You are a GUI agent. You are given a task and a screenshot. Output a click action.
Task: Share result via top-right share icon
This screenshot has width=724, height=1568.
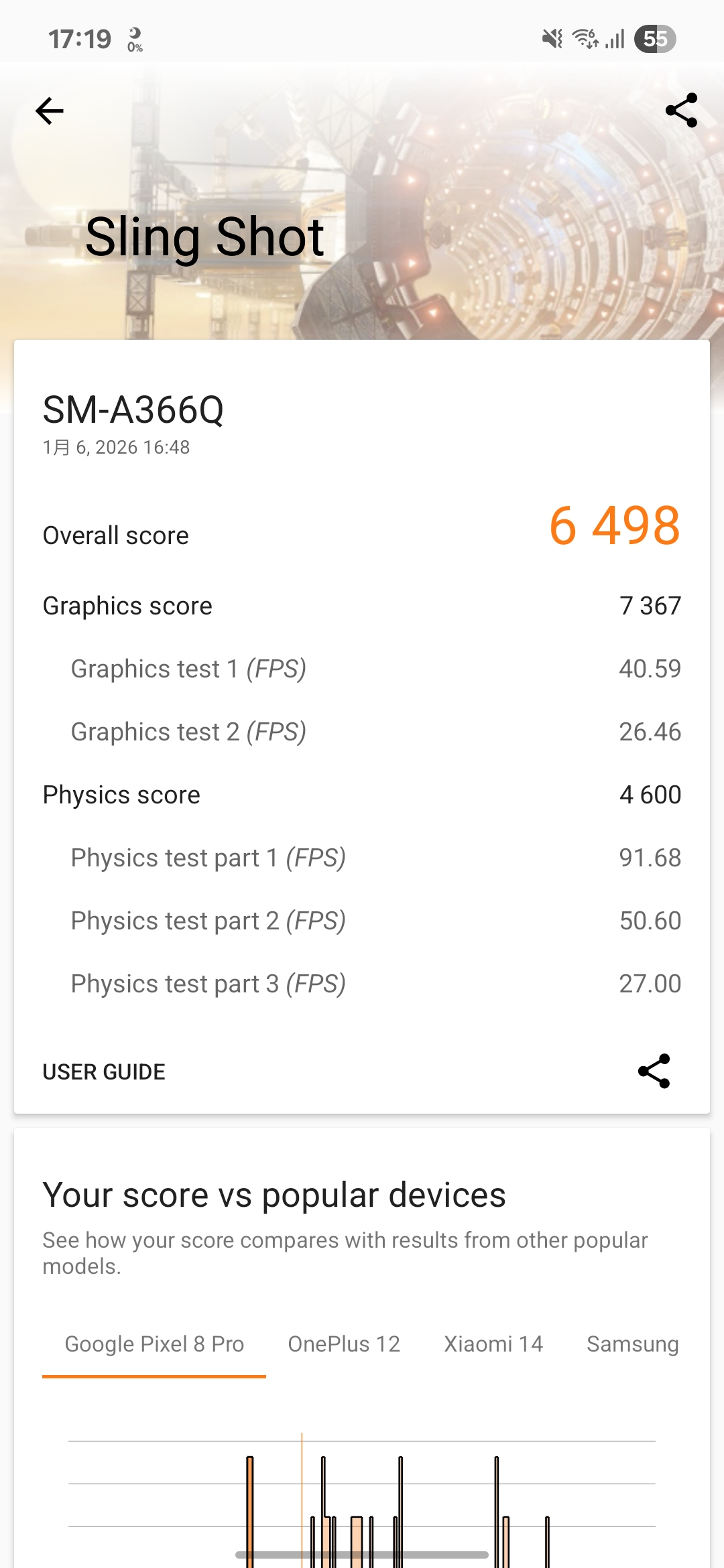click(x=681, y=111)
